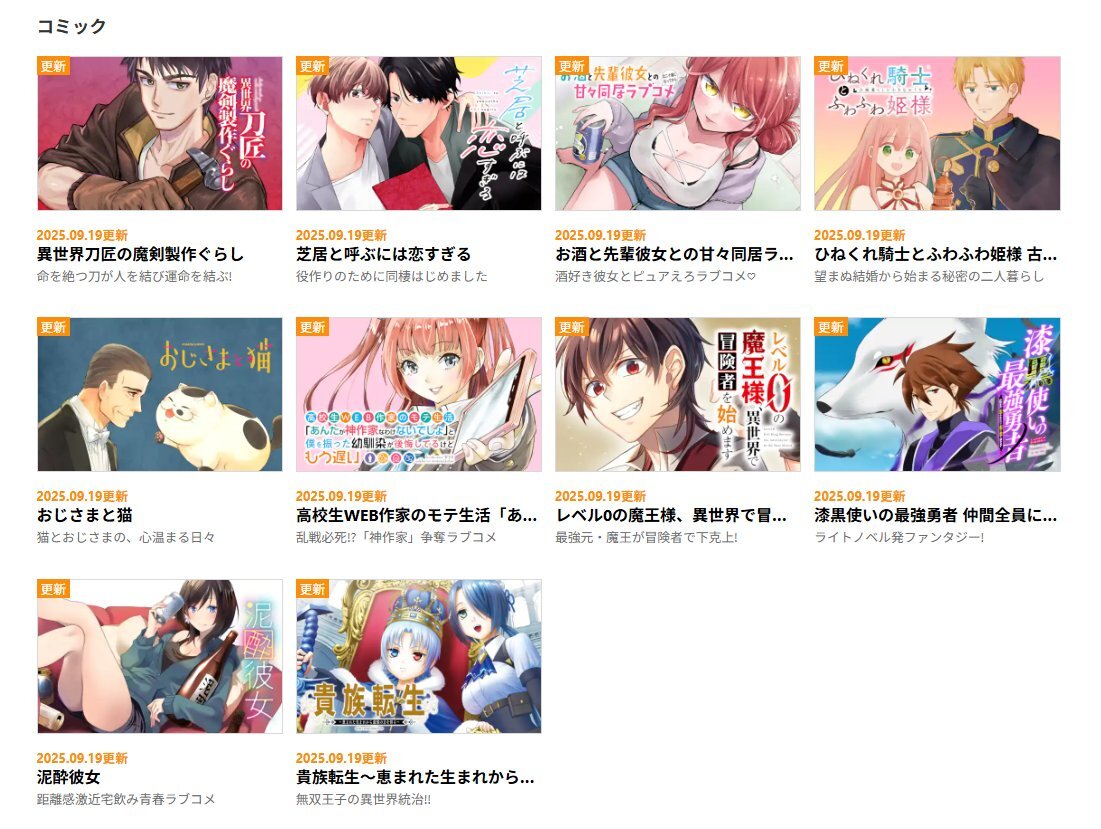Select the 漆黒使いの最強勇者 comic
This screenshot has width=1101, height=829.
(936, 395)
